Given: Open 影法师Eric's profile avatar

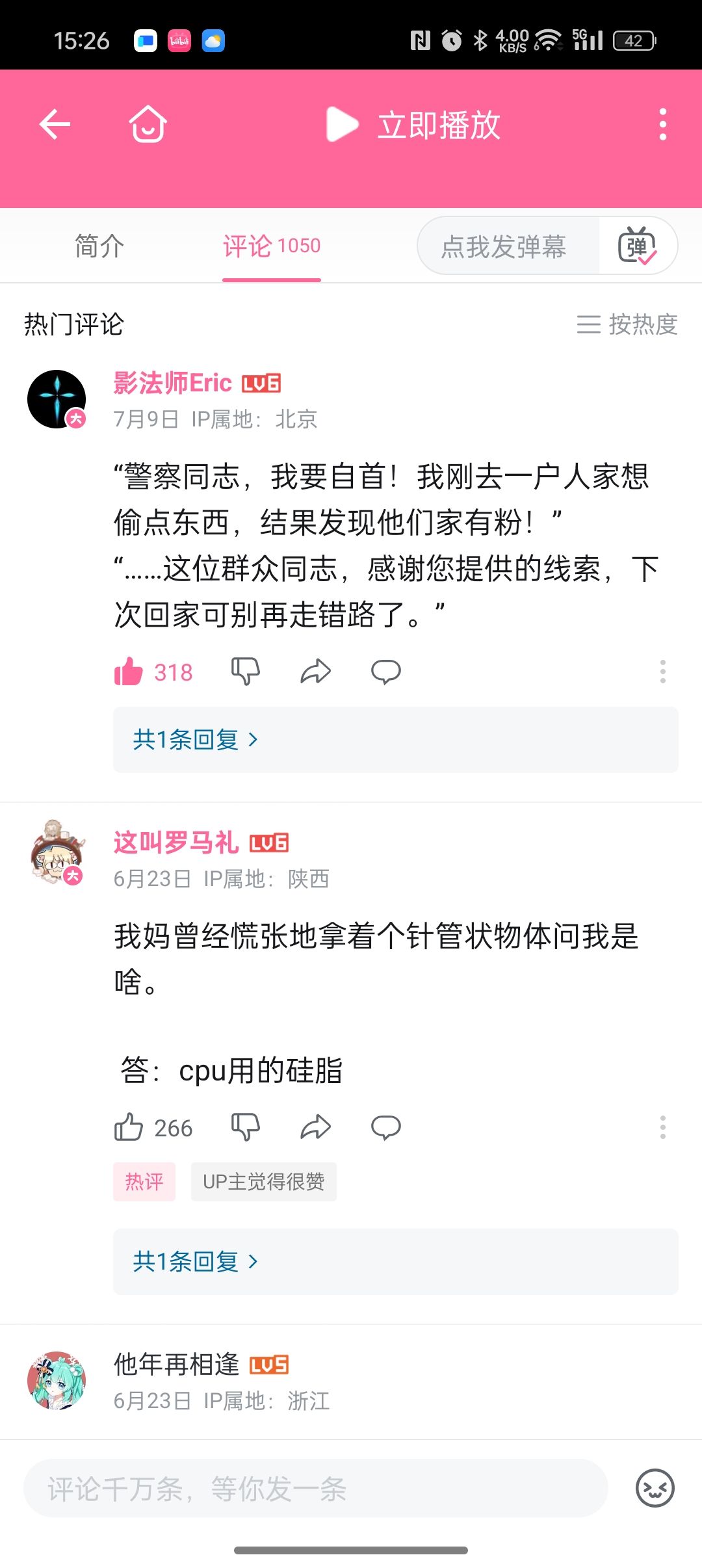Looking at the screenshot, I should [57, 399].
